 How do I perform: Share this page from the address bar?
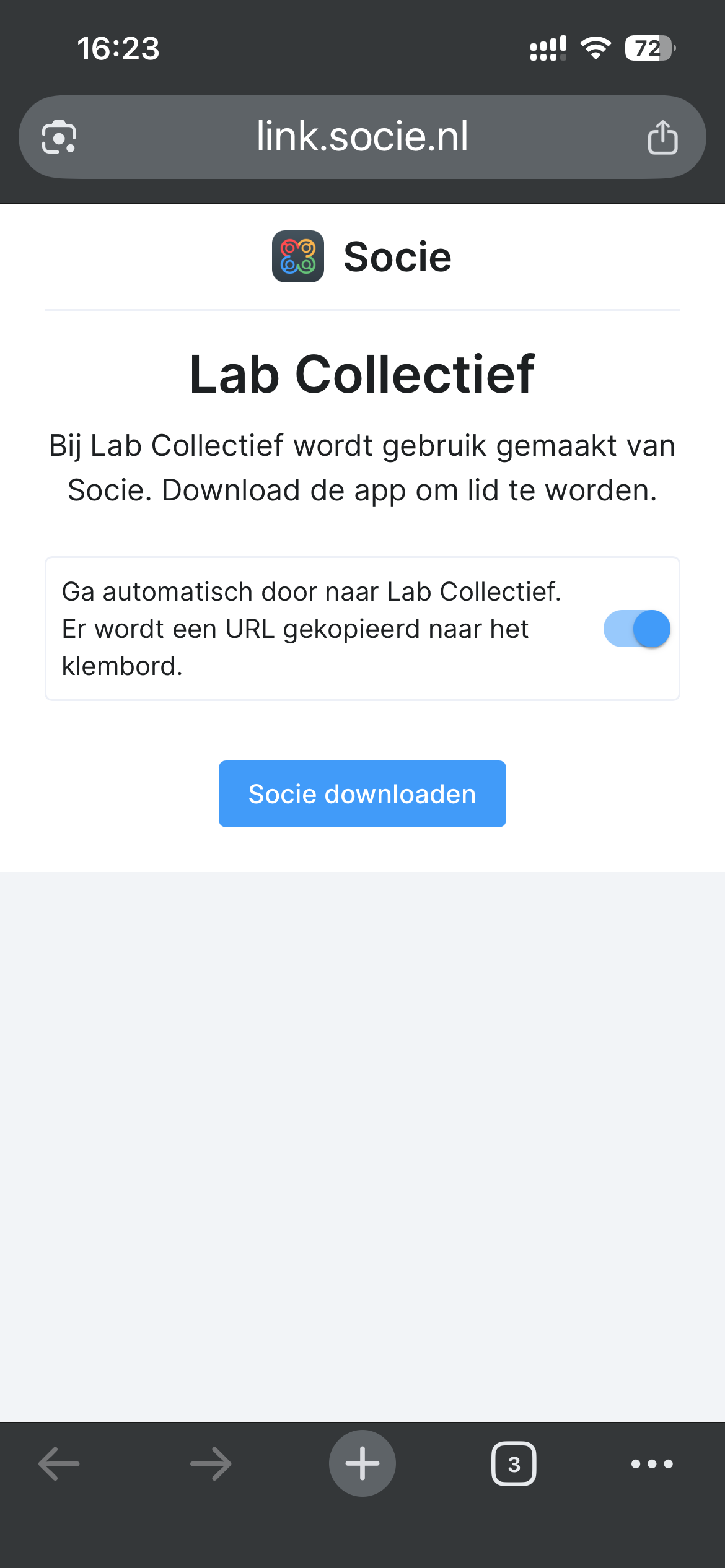pyautogui.click(x=662, y=137)
